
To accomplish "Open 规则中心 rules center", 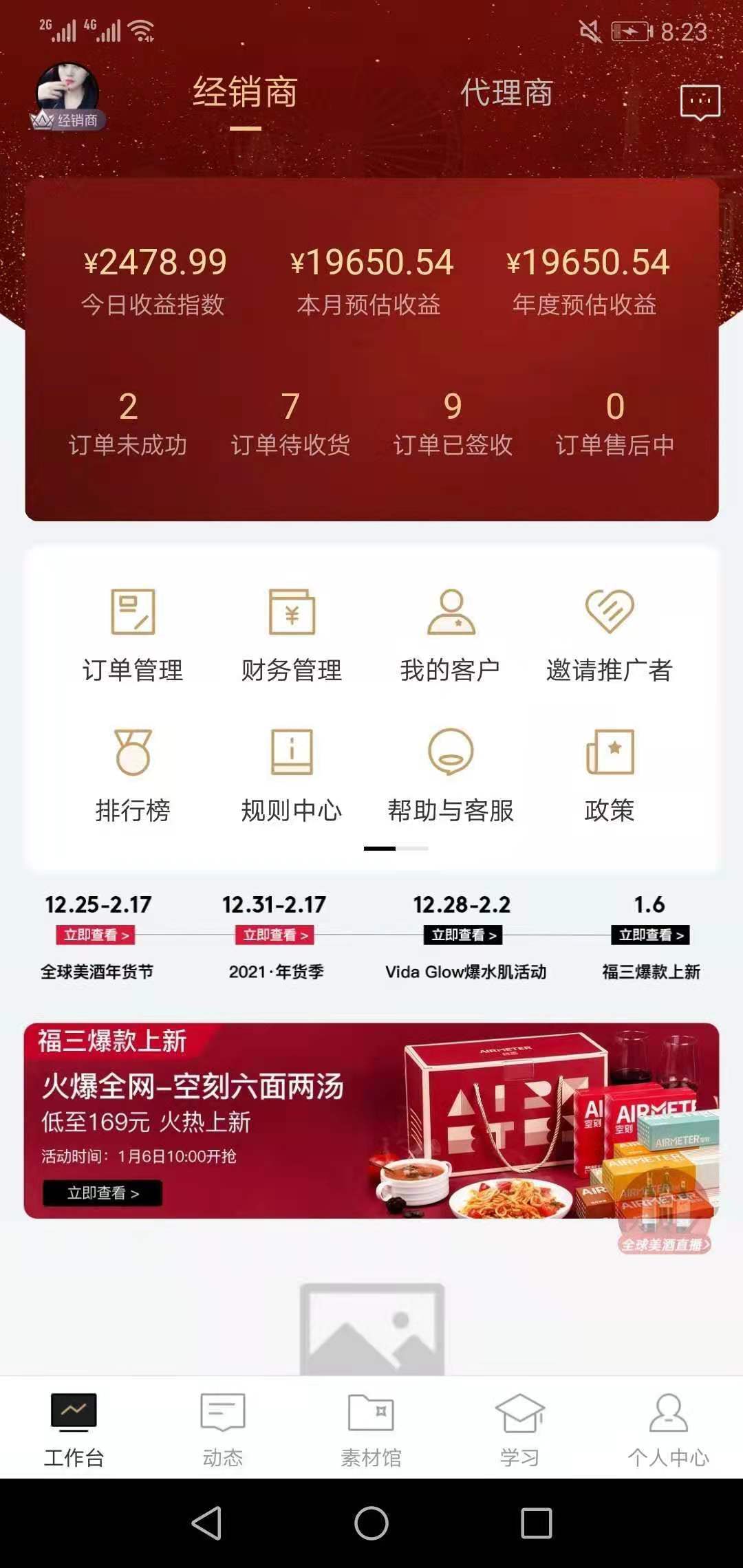I will [292, 775].
